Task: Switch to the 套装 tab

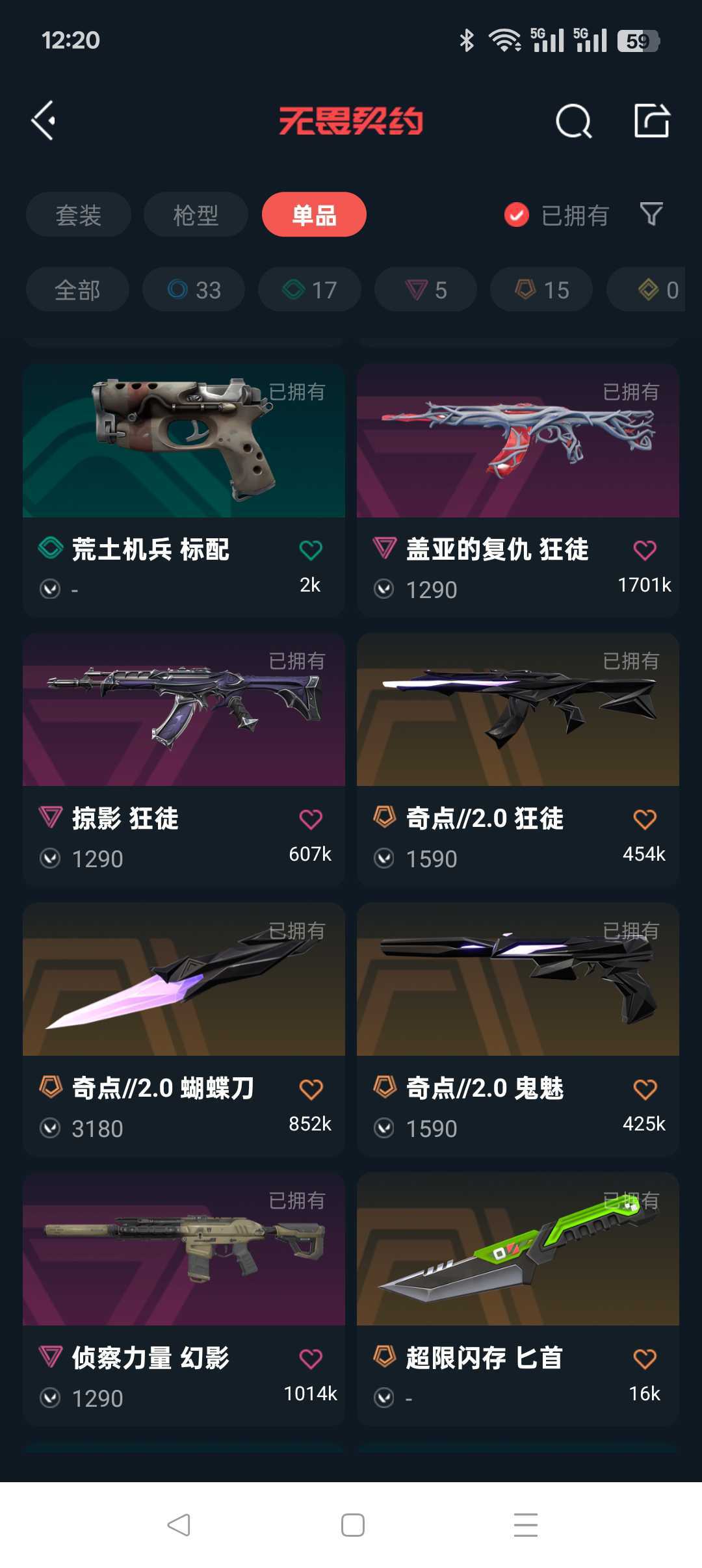Action: click(78, 215)
